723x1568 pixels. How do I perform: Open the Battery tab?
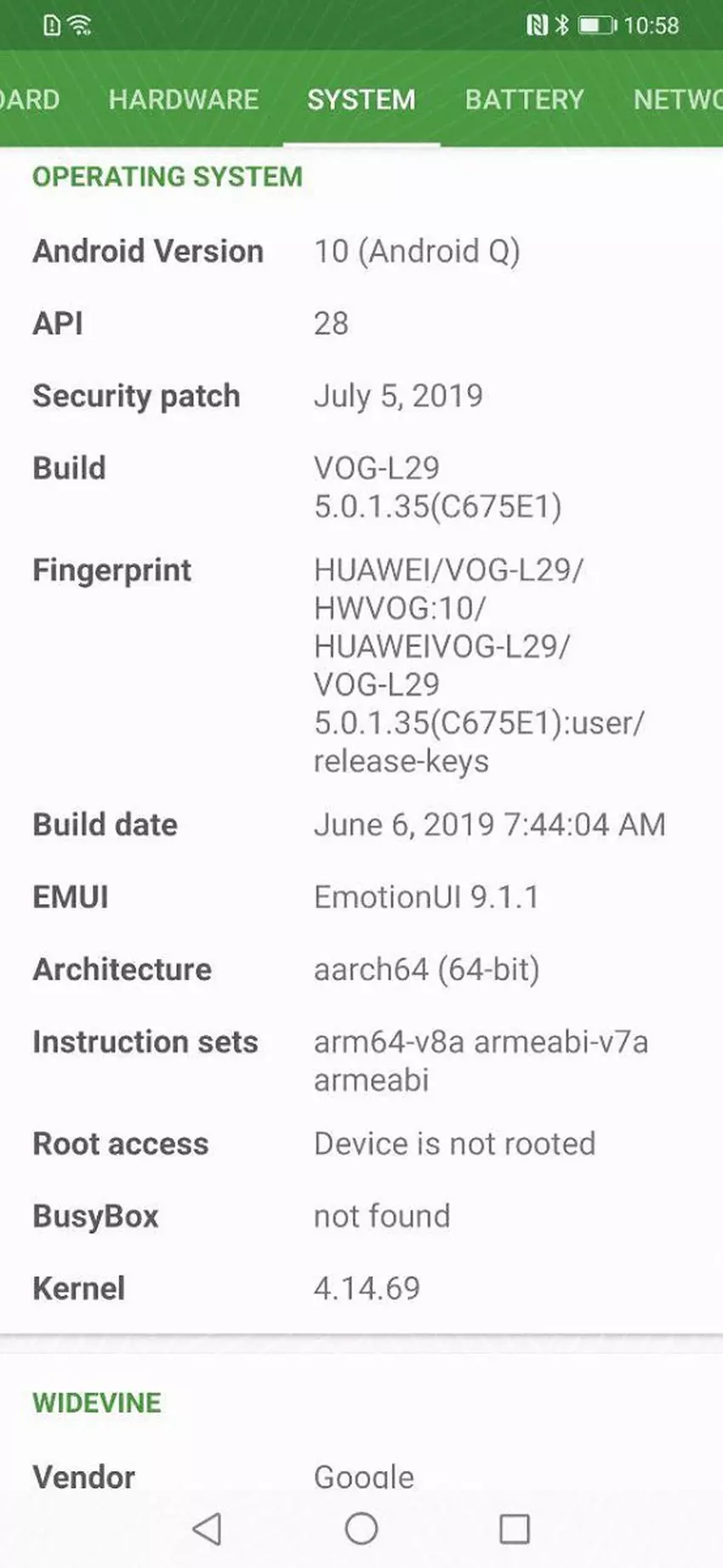pos(524,99)
